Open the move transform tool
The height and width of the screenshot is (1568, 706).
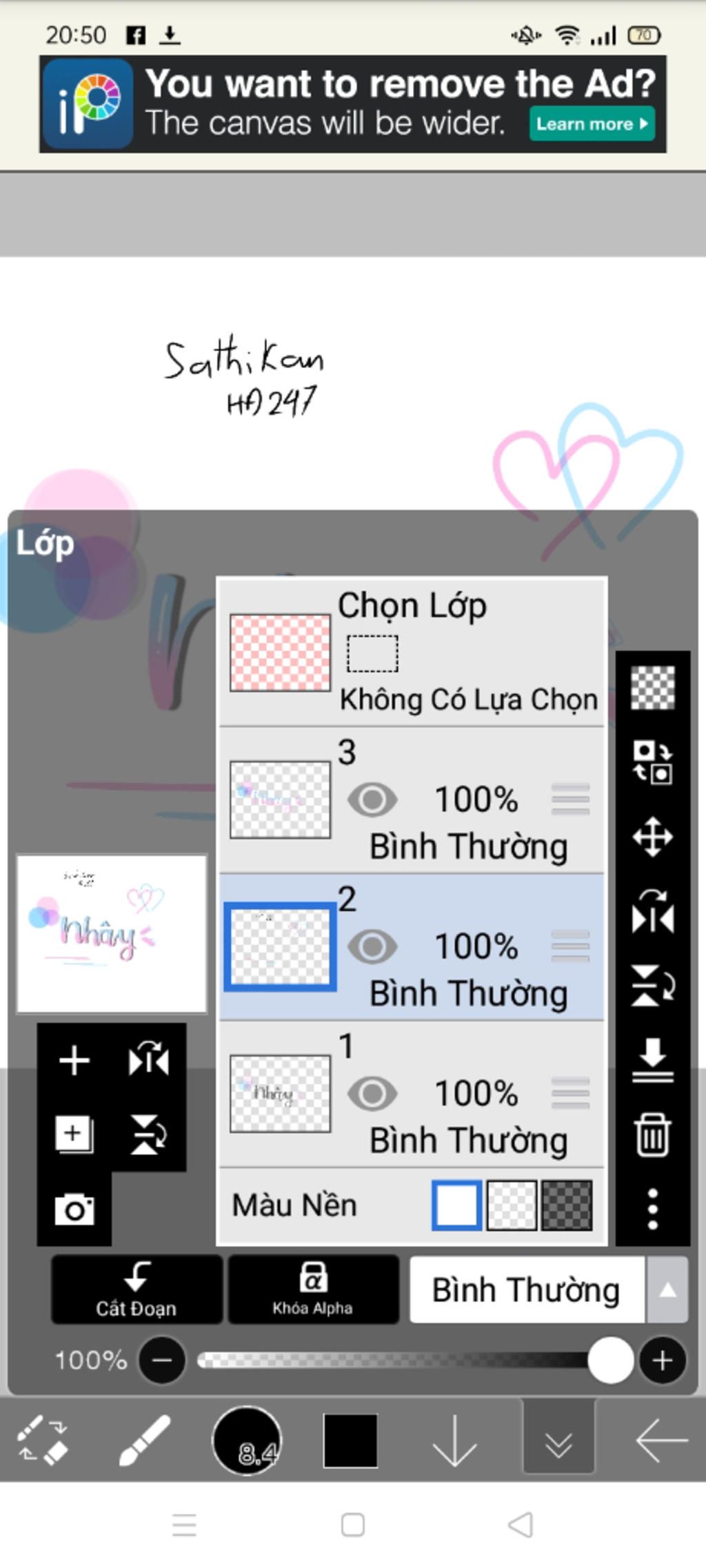(652, 837)
